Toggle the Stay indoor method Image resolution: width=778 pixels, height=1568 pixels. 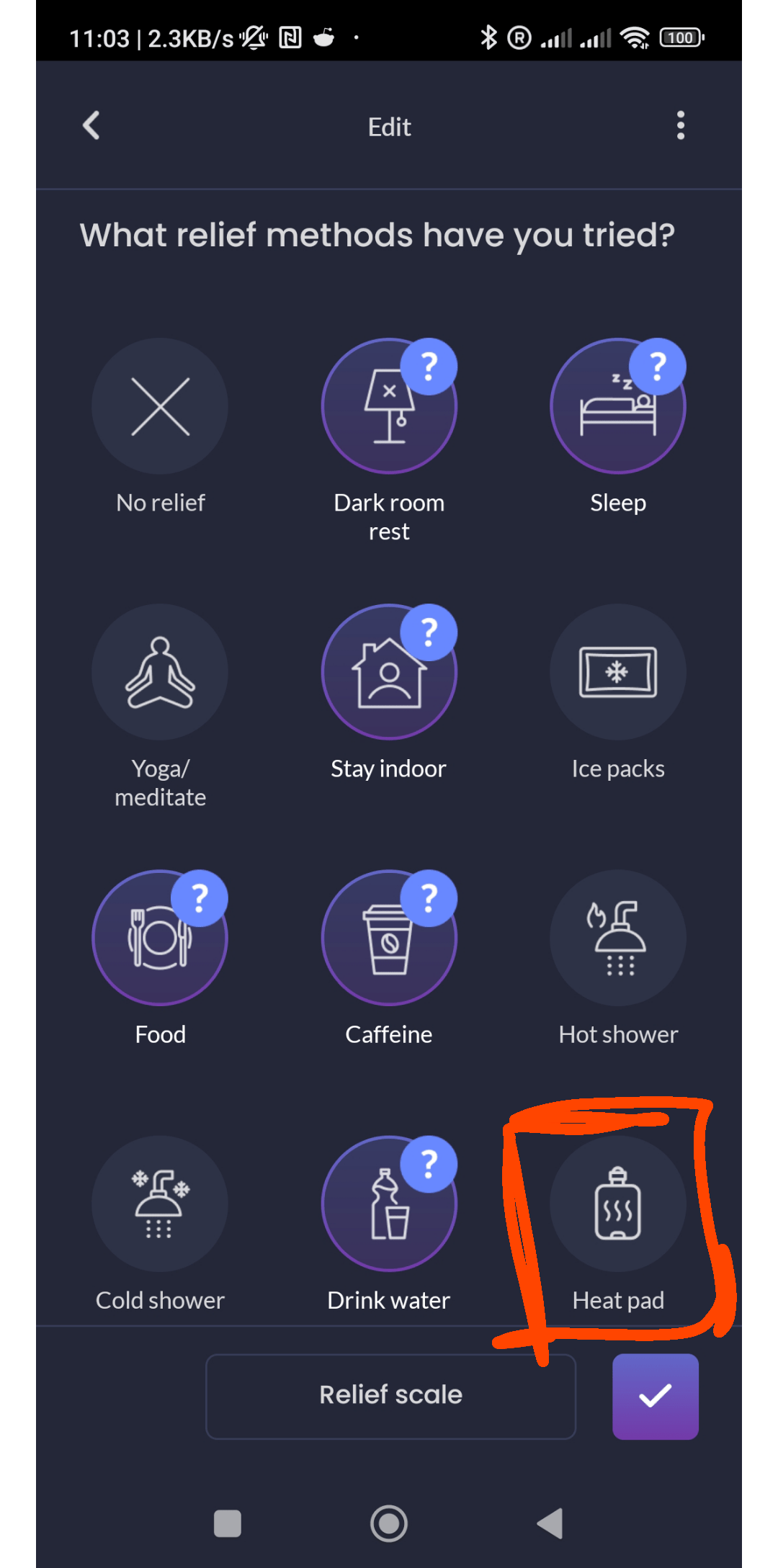[x=389, y=672]
